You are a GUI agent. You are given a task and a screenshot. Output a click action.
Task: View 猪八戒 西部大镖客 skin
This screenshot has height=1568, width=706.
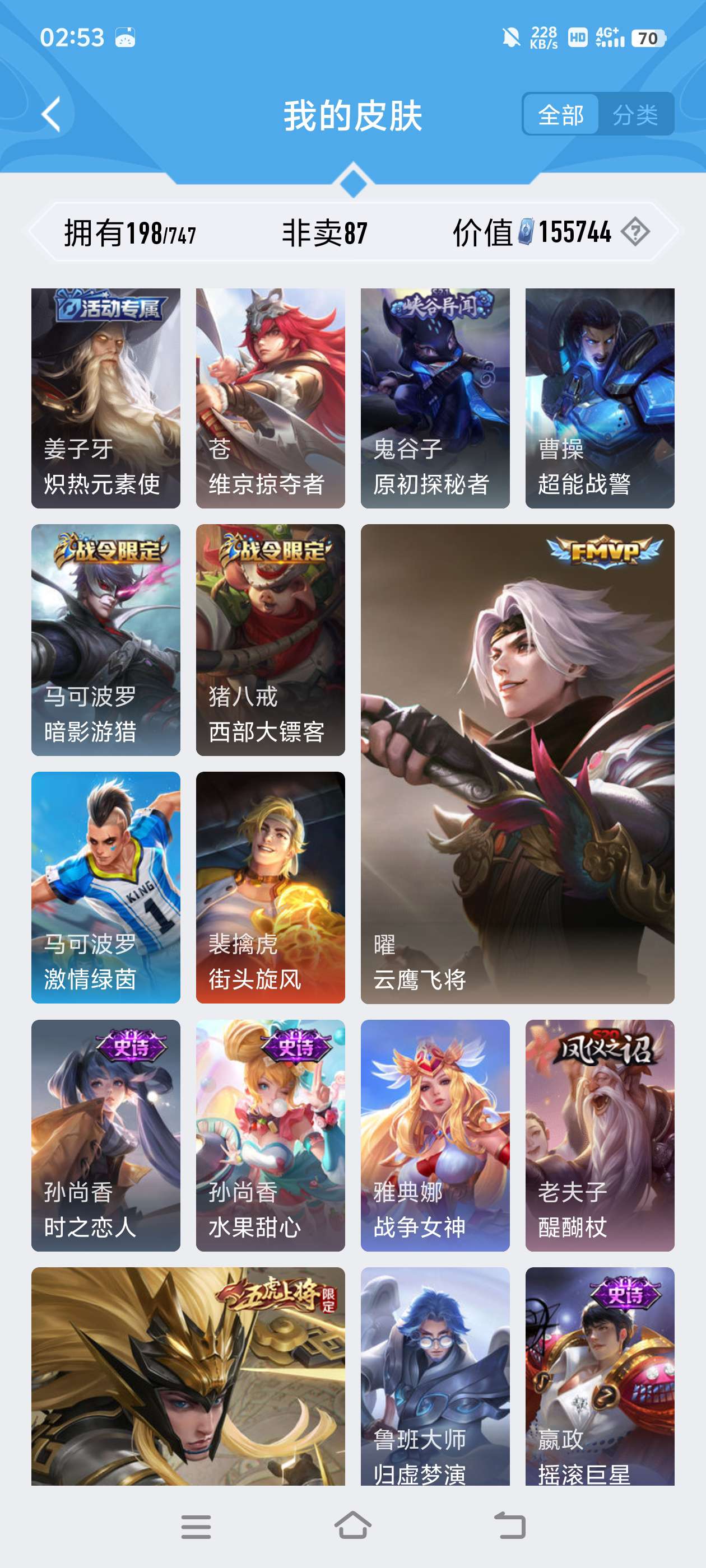(x=270, y=639)
